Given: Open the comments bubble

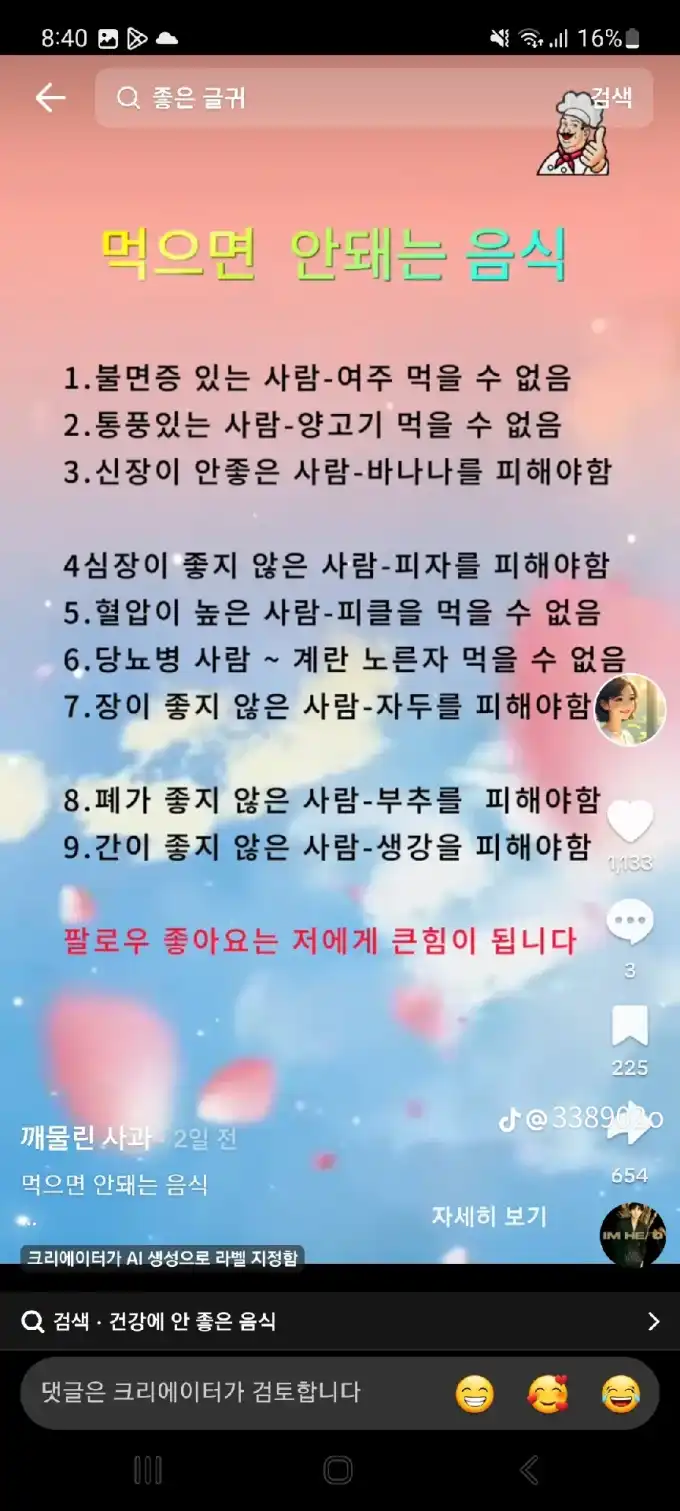Looking at the screenshot, I should click(630, 923).
